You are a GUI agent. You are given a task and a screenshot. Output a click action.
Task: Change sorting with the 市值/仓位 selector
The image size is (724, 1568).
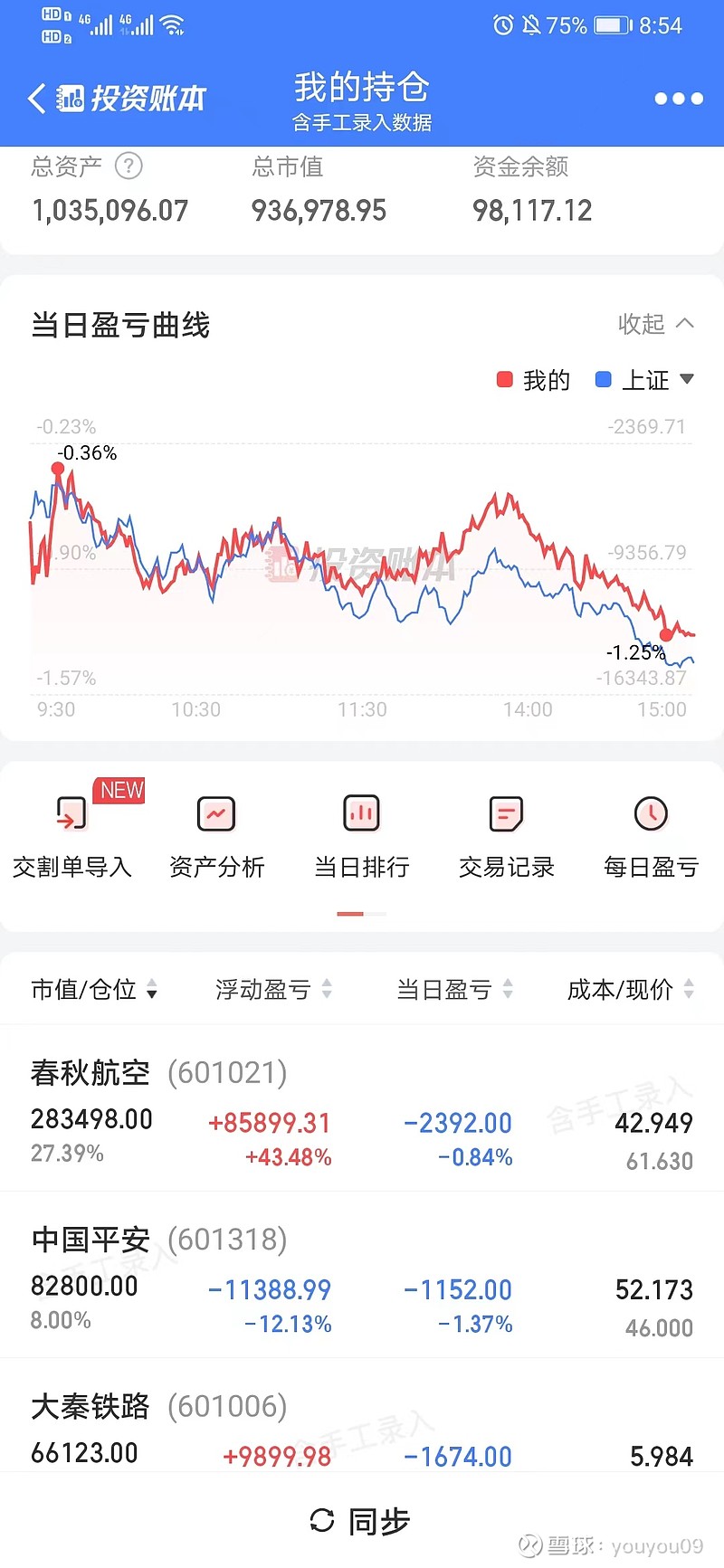click(x=93, y=990)
